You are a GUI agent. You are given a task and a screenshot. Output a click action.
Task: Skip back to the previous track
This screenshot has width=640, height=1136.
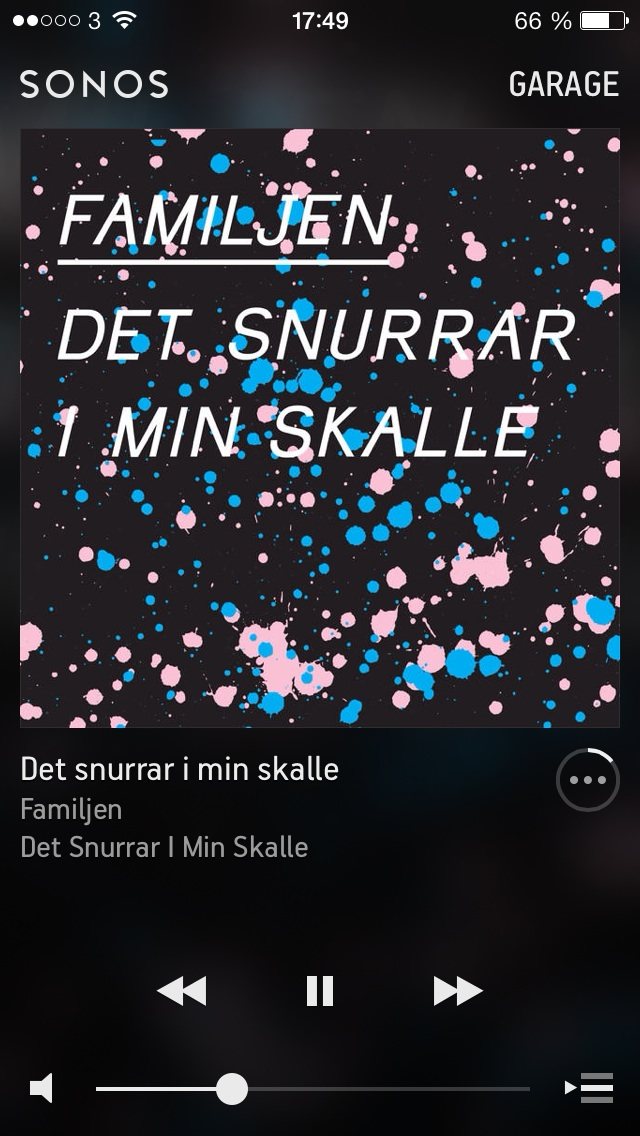(x=182, y=991)
